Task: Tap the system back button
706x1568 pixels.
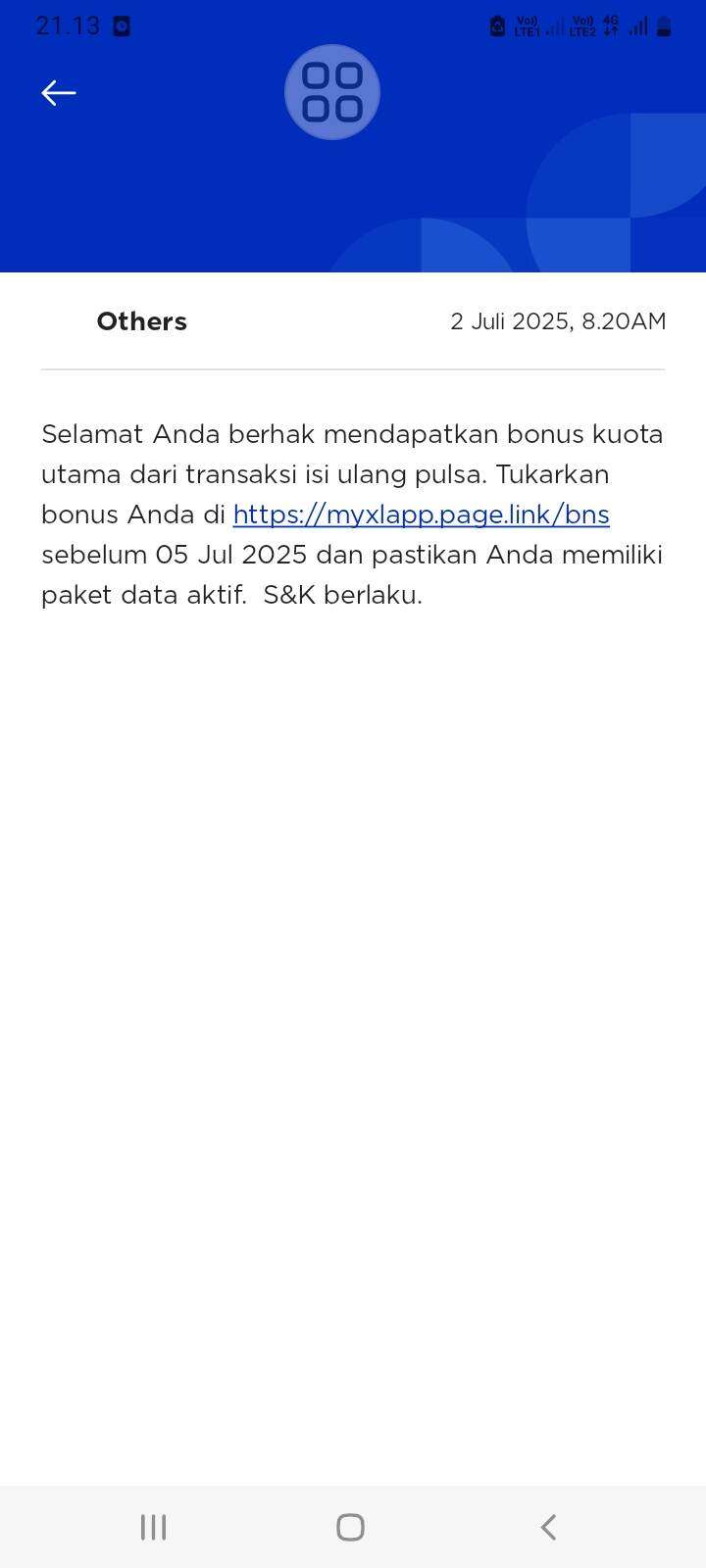Action: (549, 1527)
